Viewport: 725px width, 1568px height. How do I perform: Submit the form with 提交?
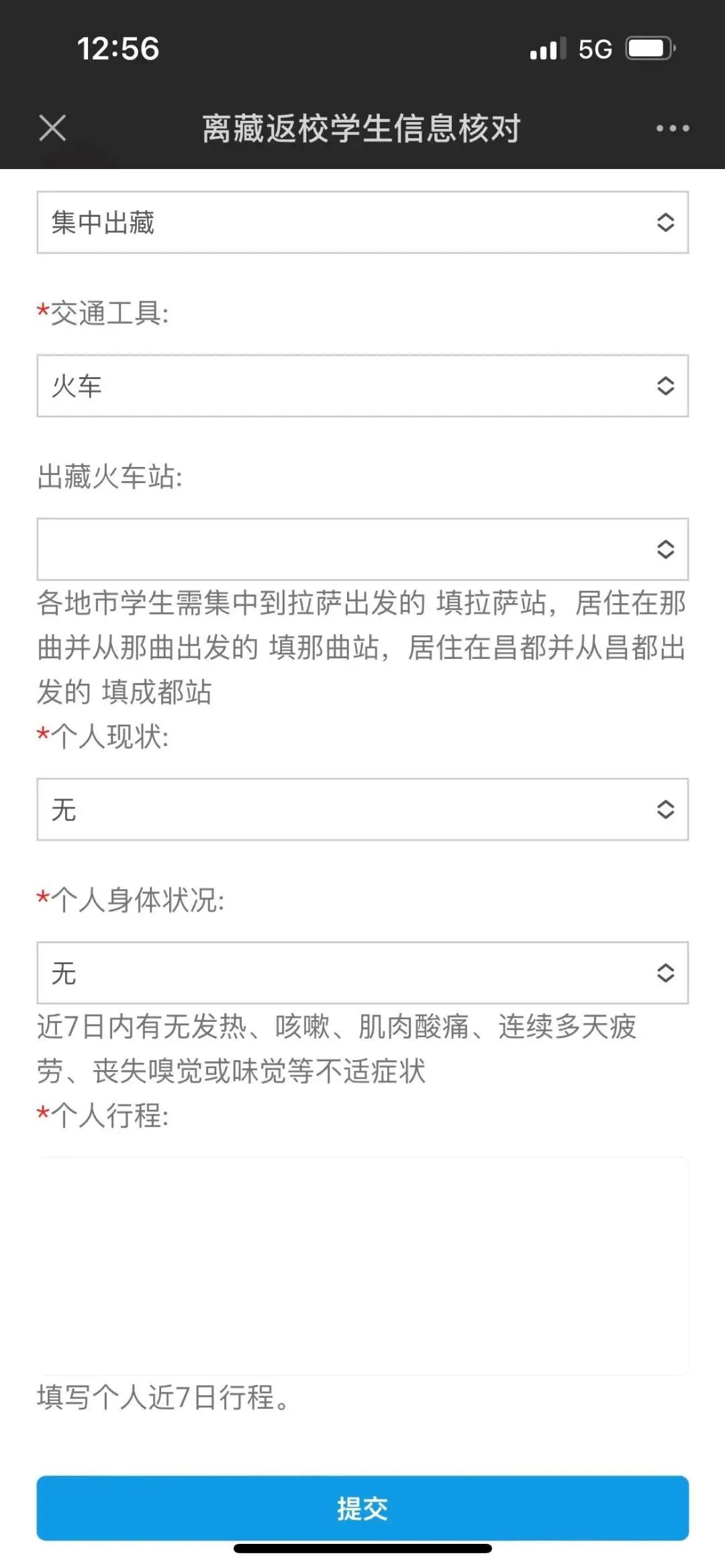tap(362, 1508)
